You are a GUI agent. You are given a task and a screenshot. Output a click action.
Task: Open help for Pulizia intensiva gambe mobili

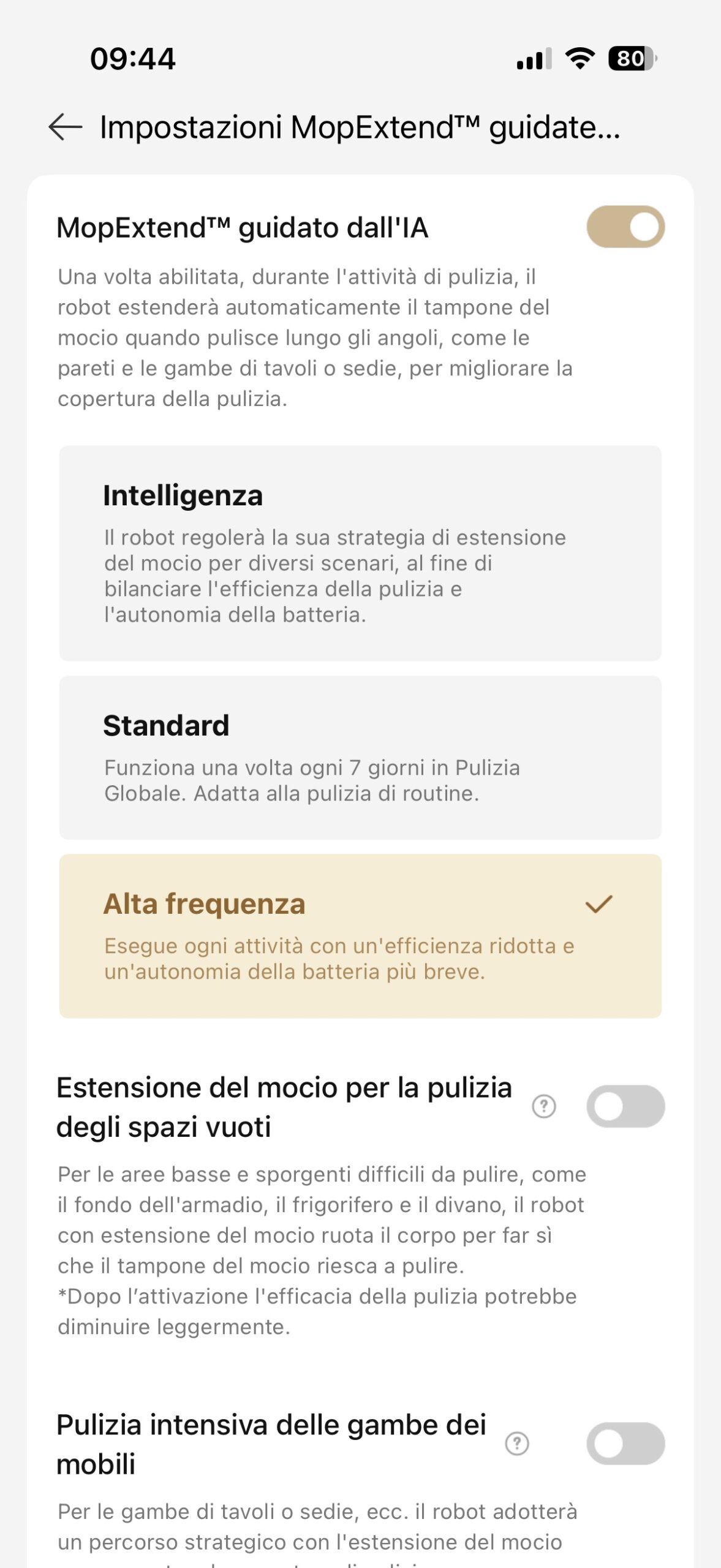coord(516,1444)
